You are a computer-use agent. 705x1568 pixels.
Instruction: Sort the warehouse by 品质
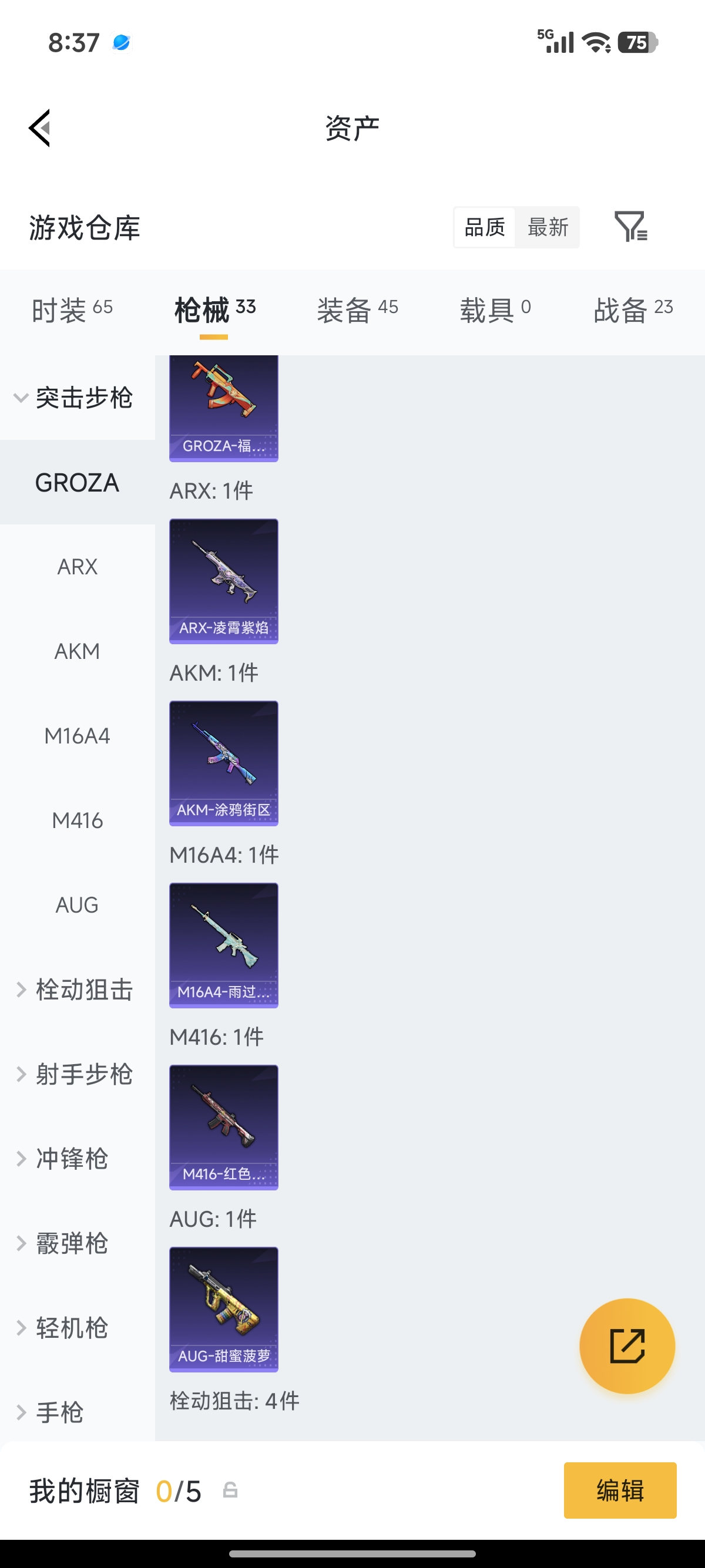485,228
